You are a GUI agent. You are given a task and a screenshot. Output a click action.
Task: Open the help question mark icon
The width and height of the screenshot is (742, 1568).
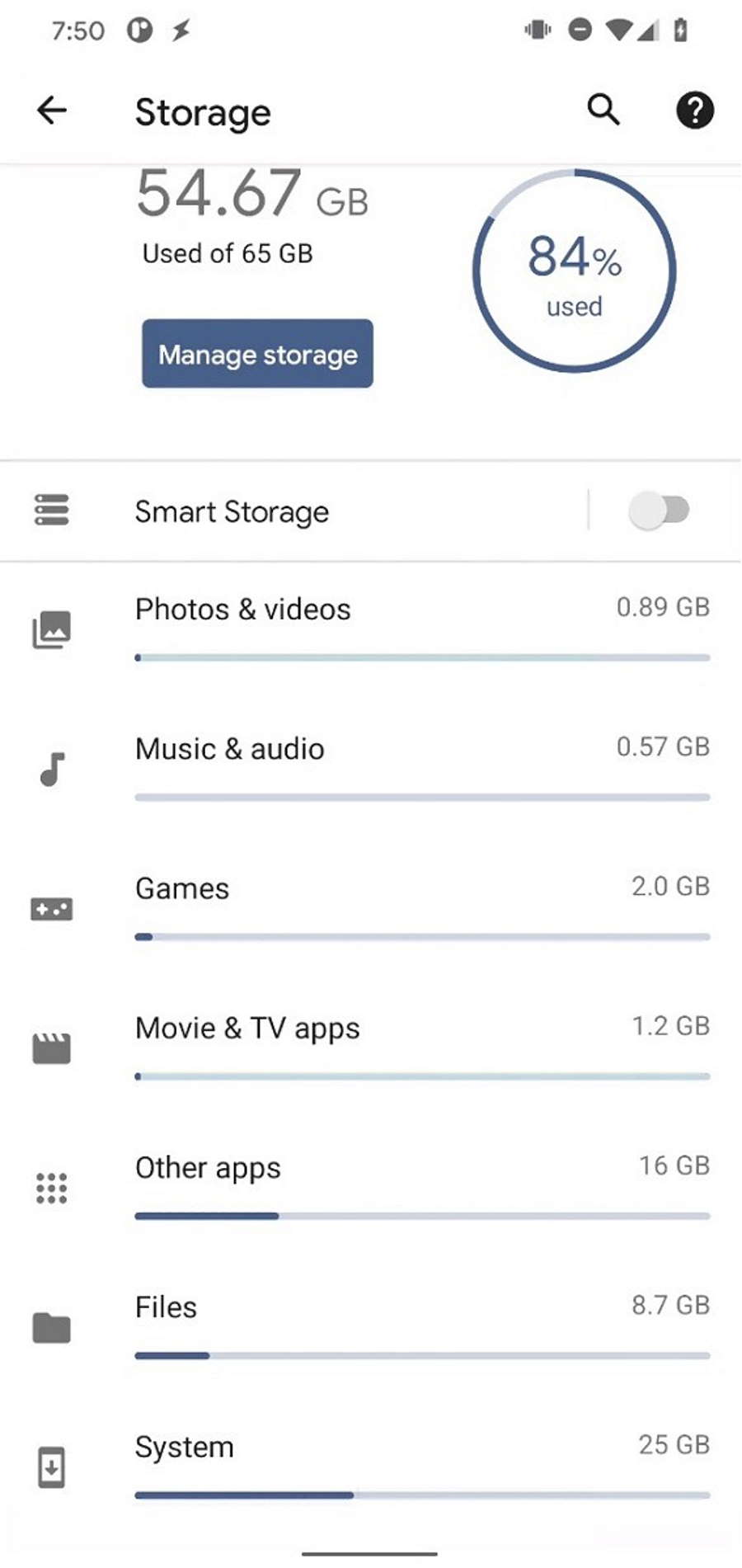695,111
